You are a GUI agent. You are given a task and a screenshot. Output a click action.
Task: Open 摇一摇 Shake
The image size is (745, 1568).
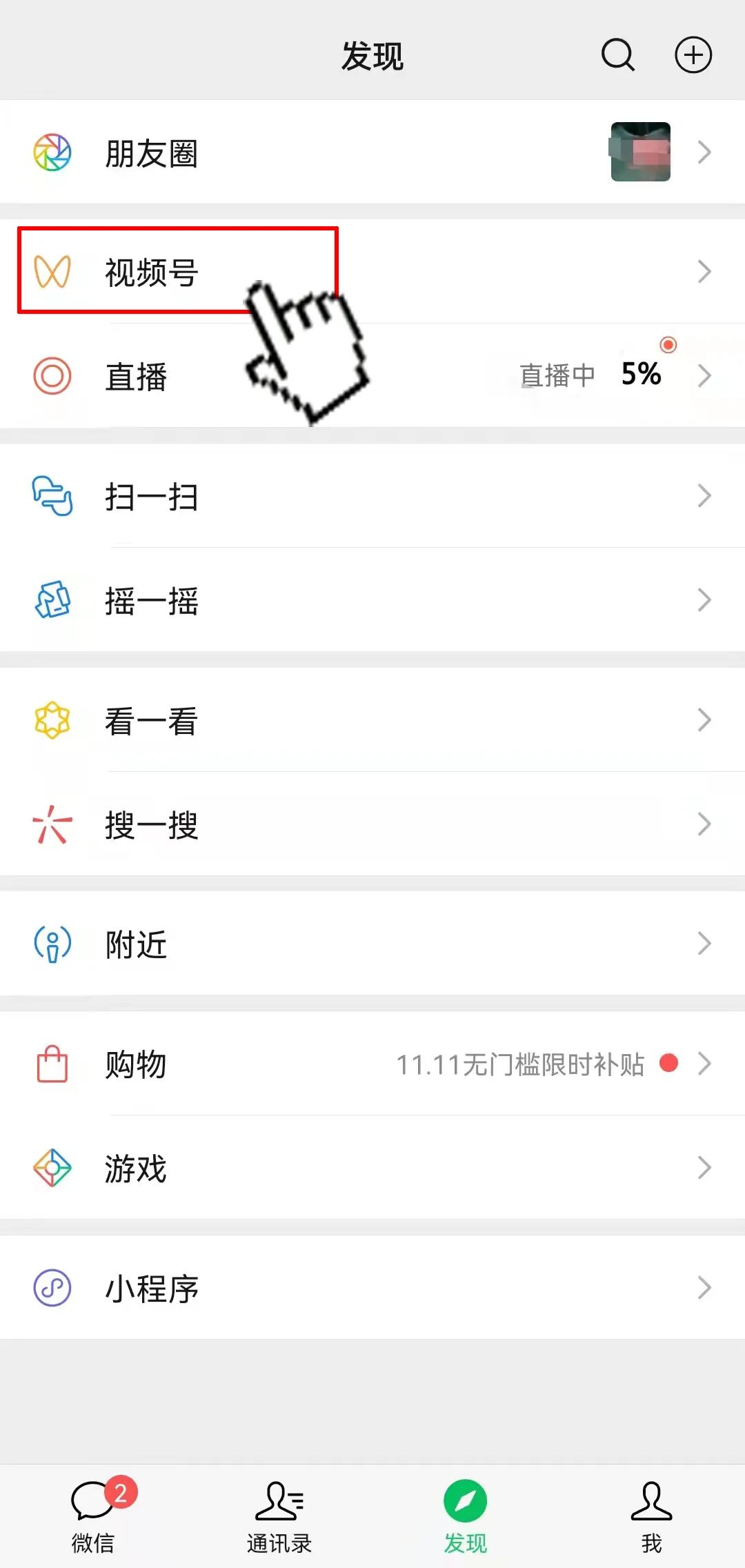[151, 600]
